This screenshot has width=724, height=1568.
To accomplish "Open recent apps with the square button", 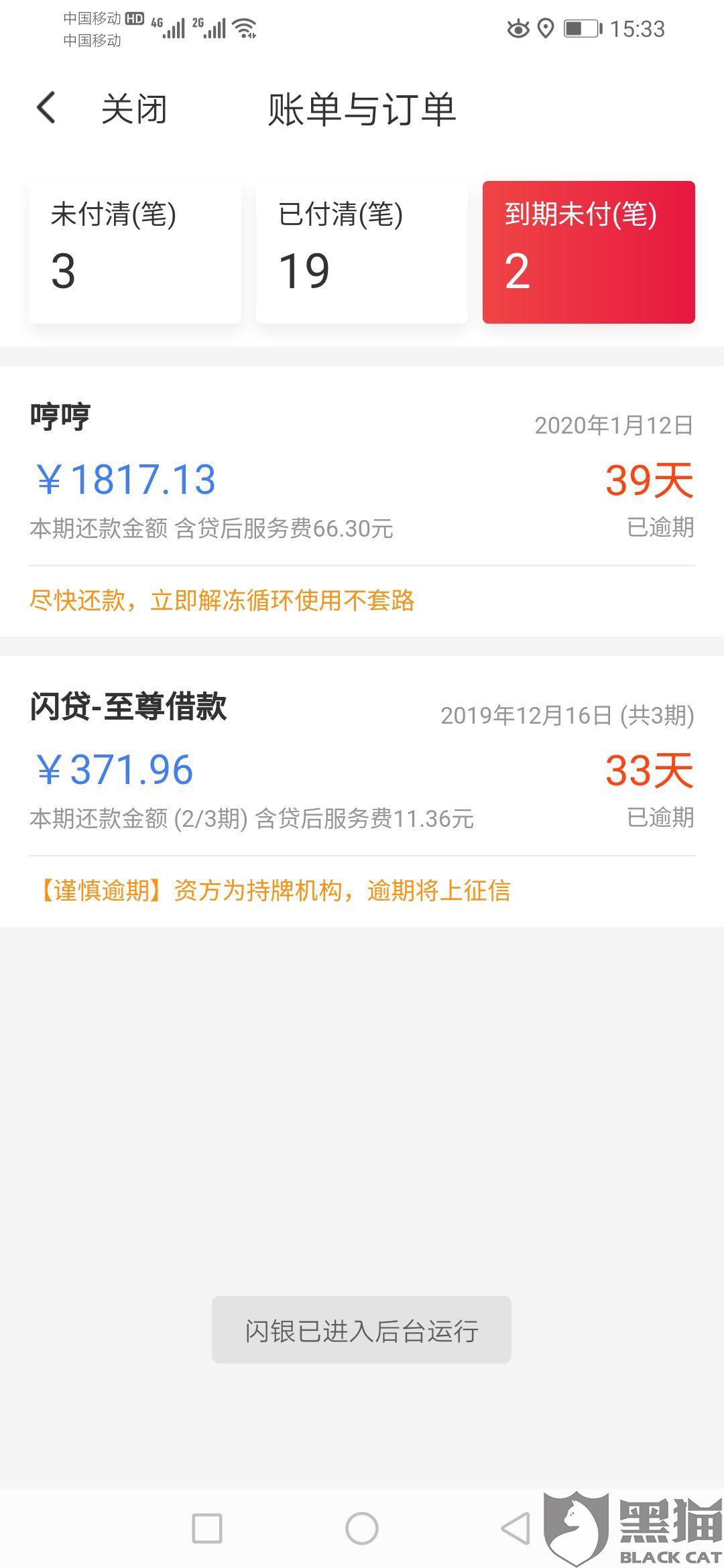I will click(207, 1528).
